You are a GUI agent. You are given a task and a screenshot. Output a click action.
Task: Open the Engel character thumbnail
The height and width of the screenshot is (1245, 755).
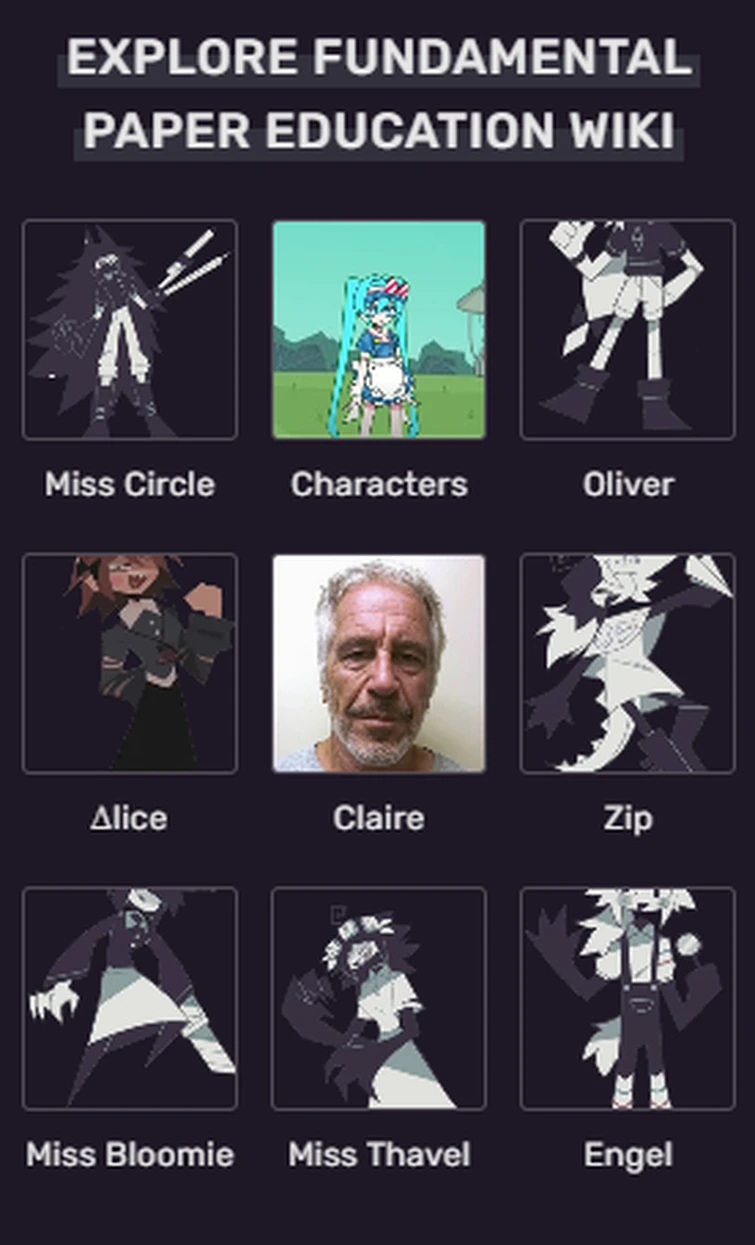point(627,997)
